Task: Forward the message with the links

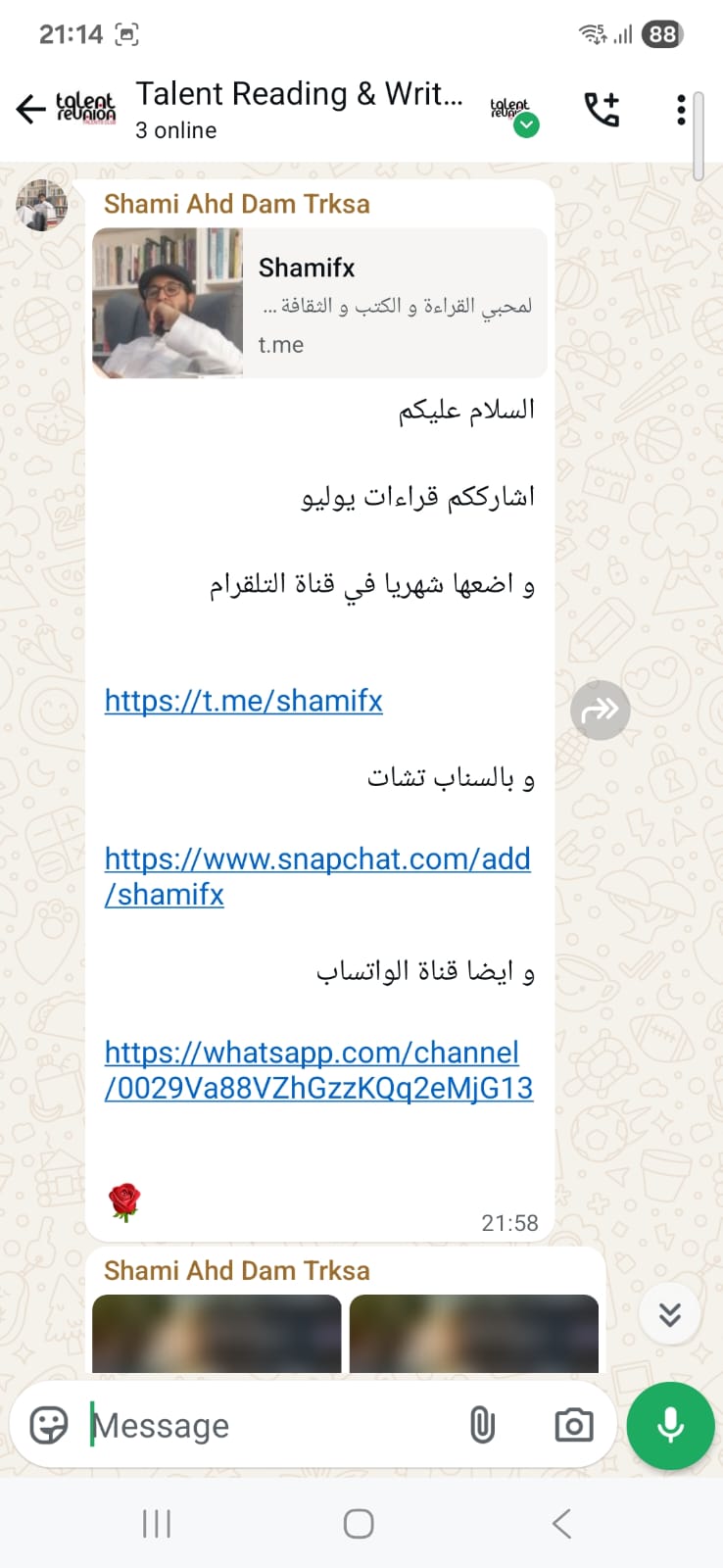Action: tap(600, 710)
